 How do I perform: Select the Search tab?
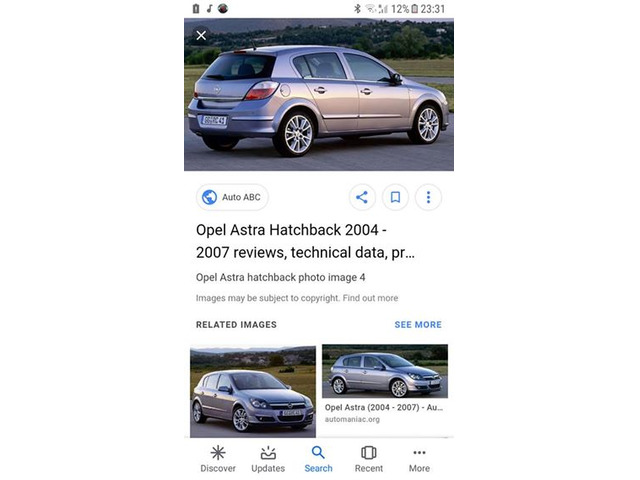(318, 459)
